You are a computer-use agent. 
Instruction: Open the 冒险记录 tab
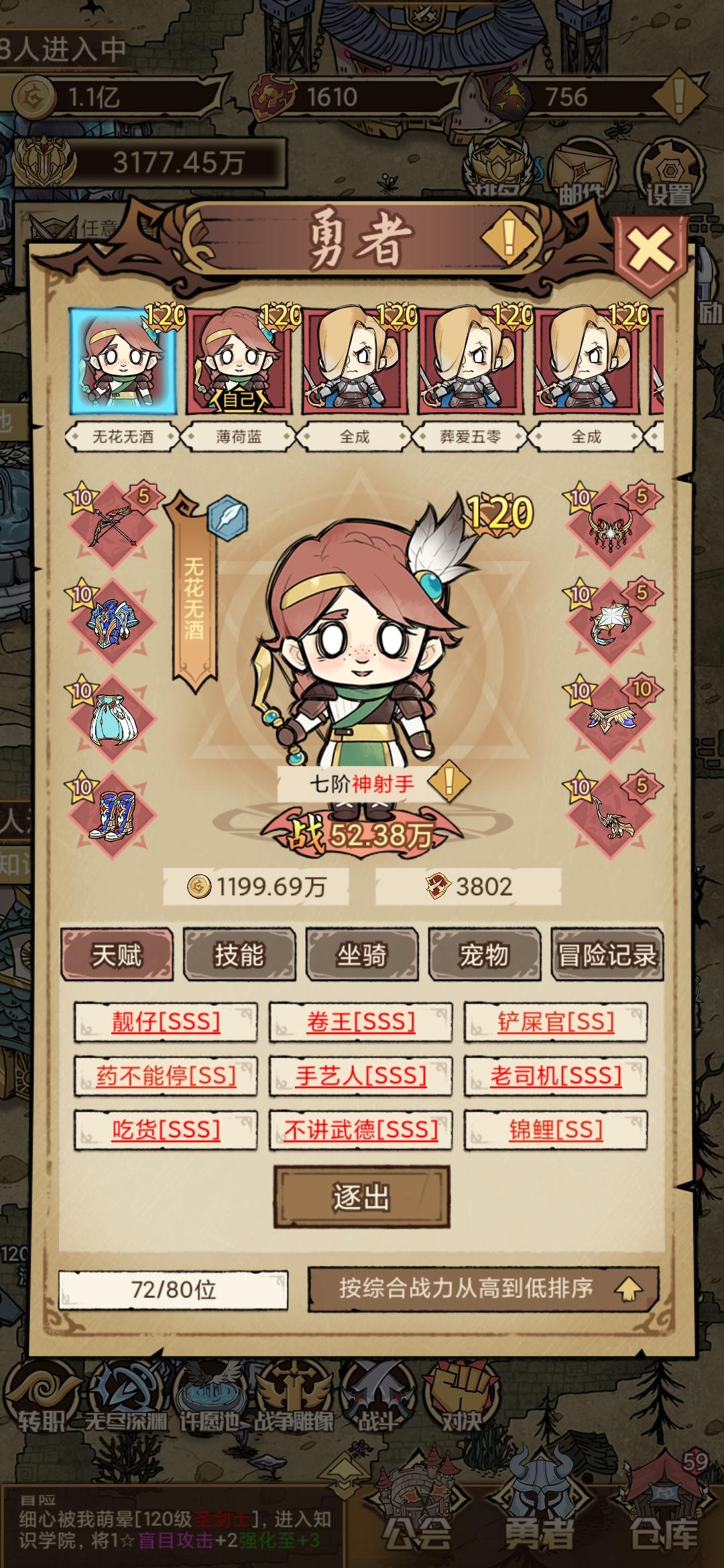pos(607,955)
